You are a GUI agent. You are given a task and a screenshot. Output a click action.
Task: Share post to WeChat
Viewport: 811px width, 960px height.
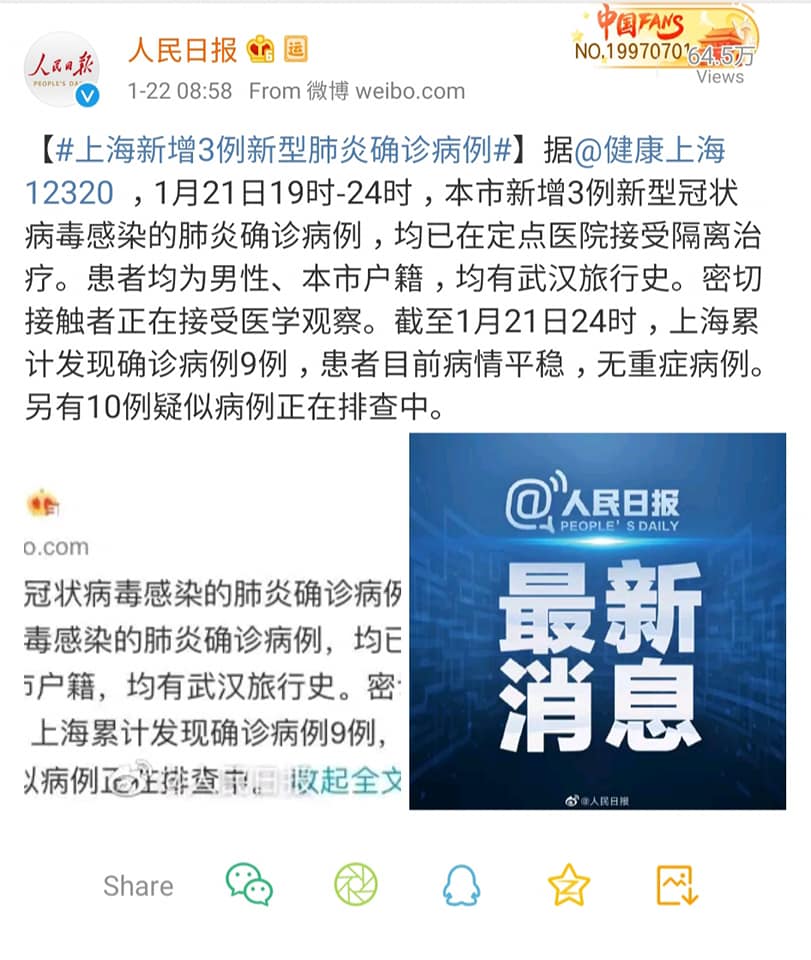[x=249, y=885]
